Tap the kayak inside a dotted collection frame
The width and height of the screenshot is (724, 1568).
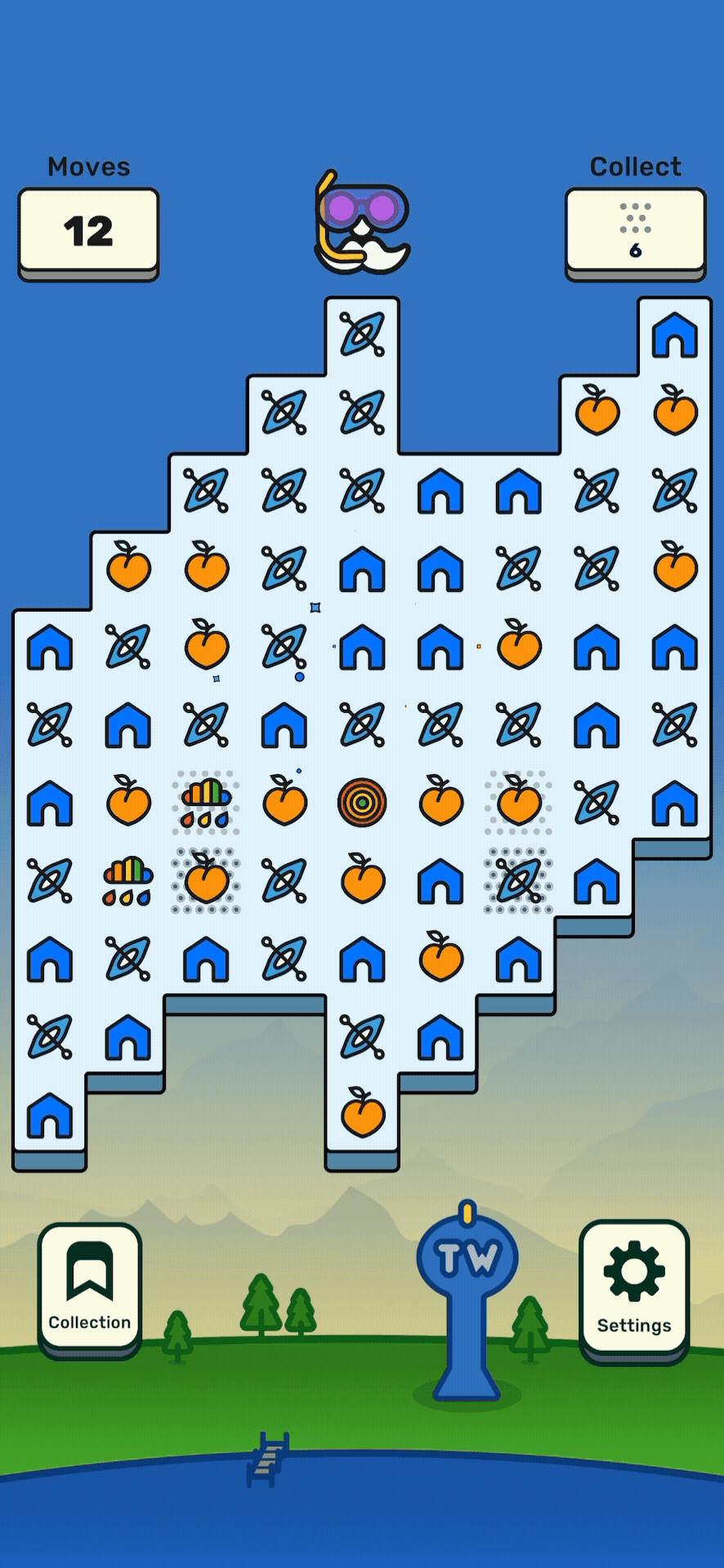click(x=519, y=882)
